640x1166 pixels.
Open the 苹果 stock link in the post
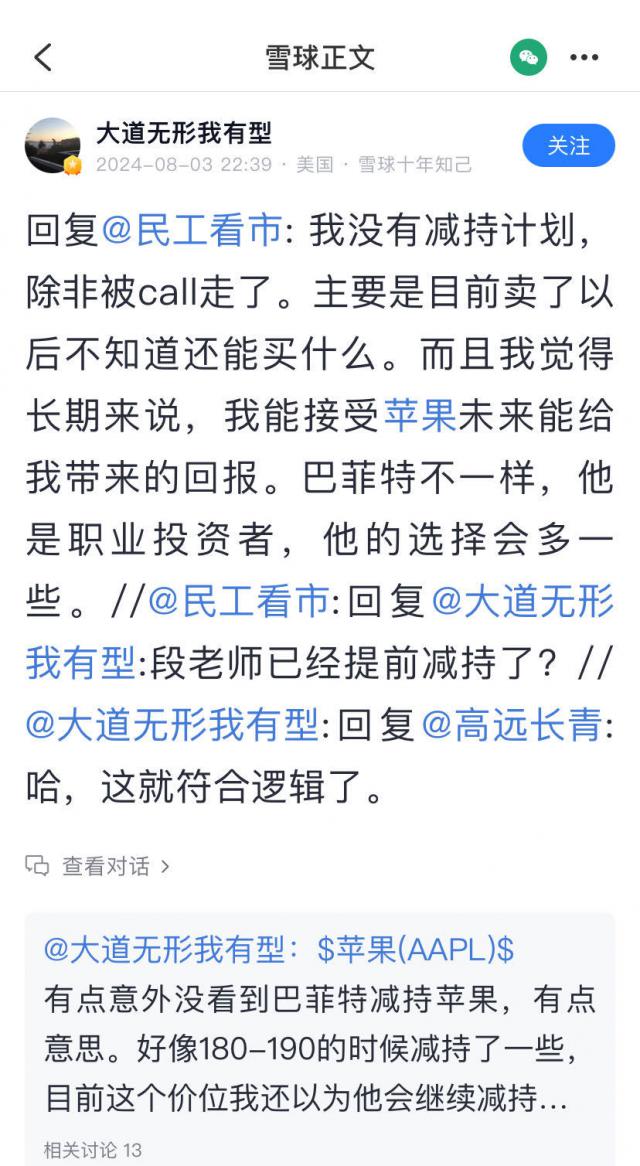pos(421,417)
